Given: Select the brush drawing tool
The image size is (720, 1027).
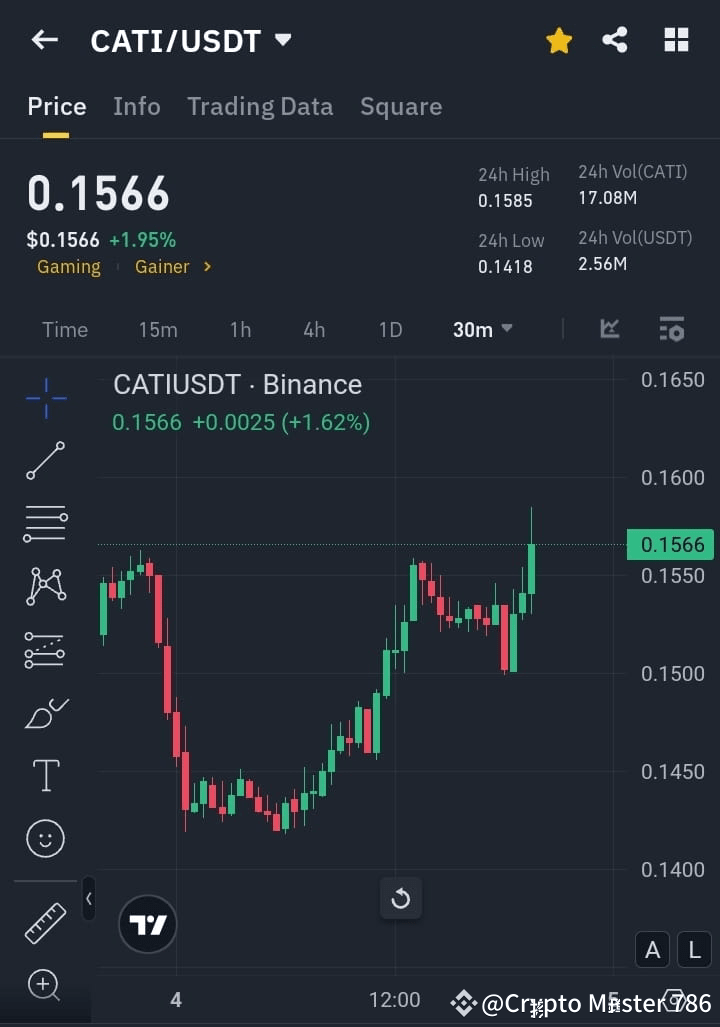Looking at the screenshot, I should click(x=45, y=713).
